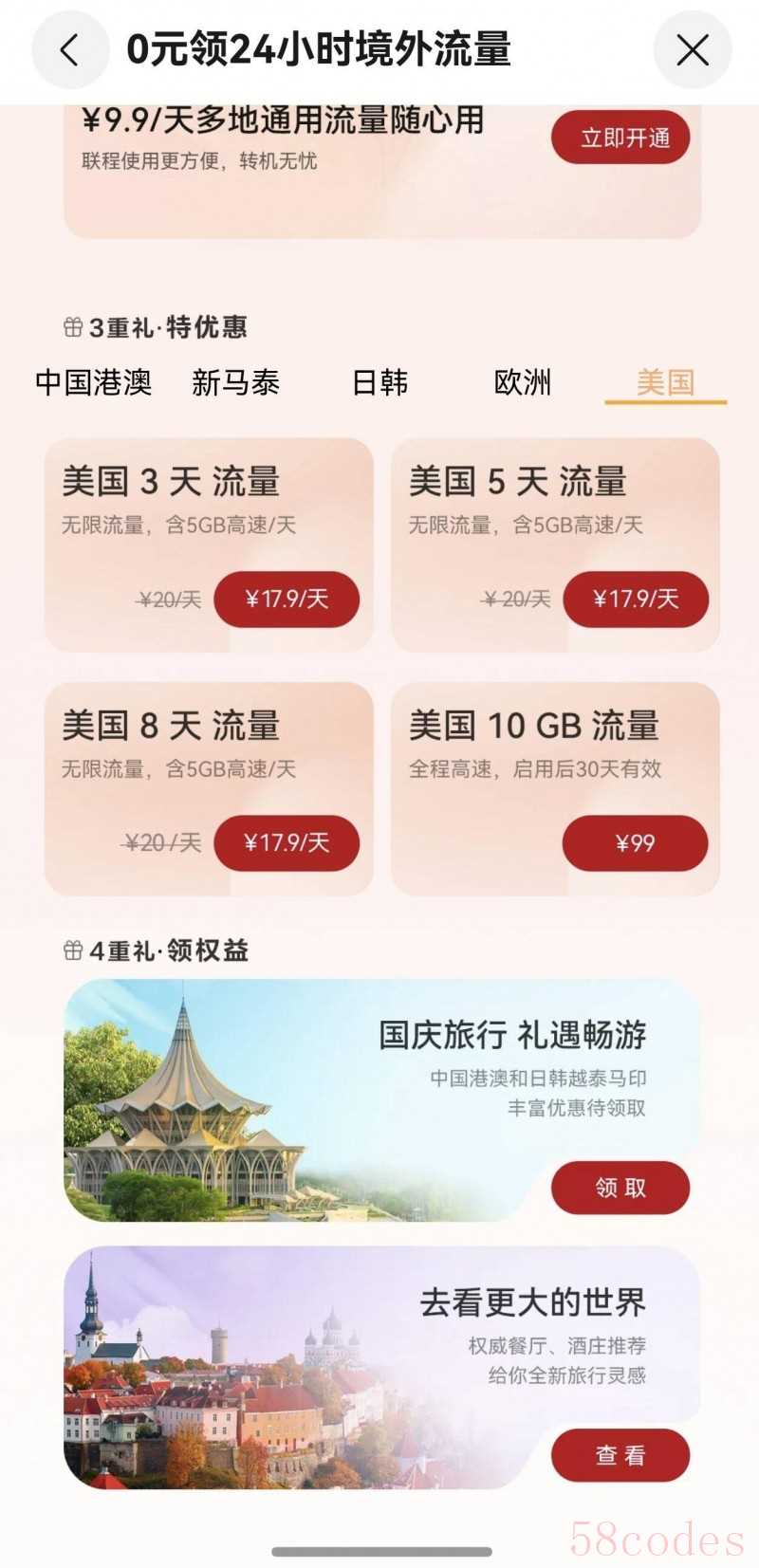
Task: Select the 新马泰 tab
Action: coord(235,383)
